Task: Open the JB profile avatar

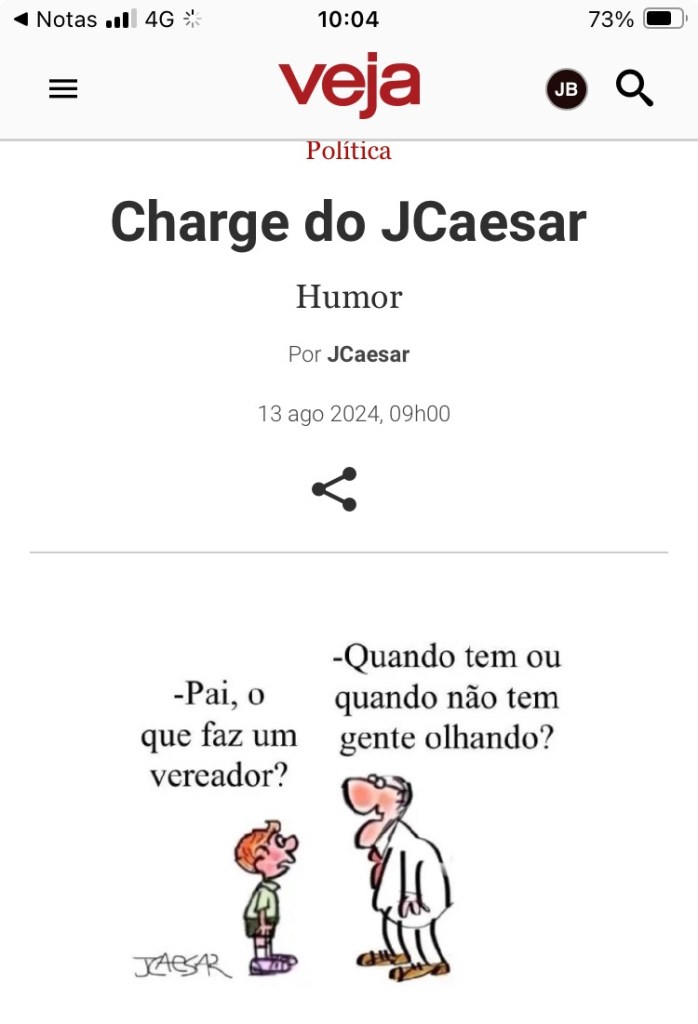Action: click(x=566, y=90)
